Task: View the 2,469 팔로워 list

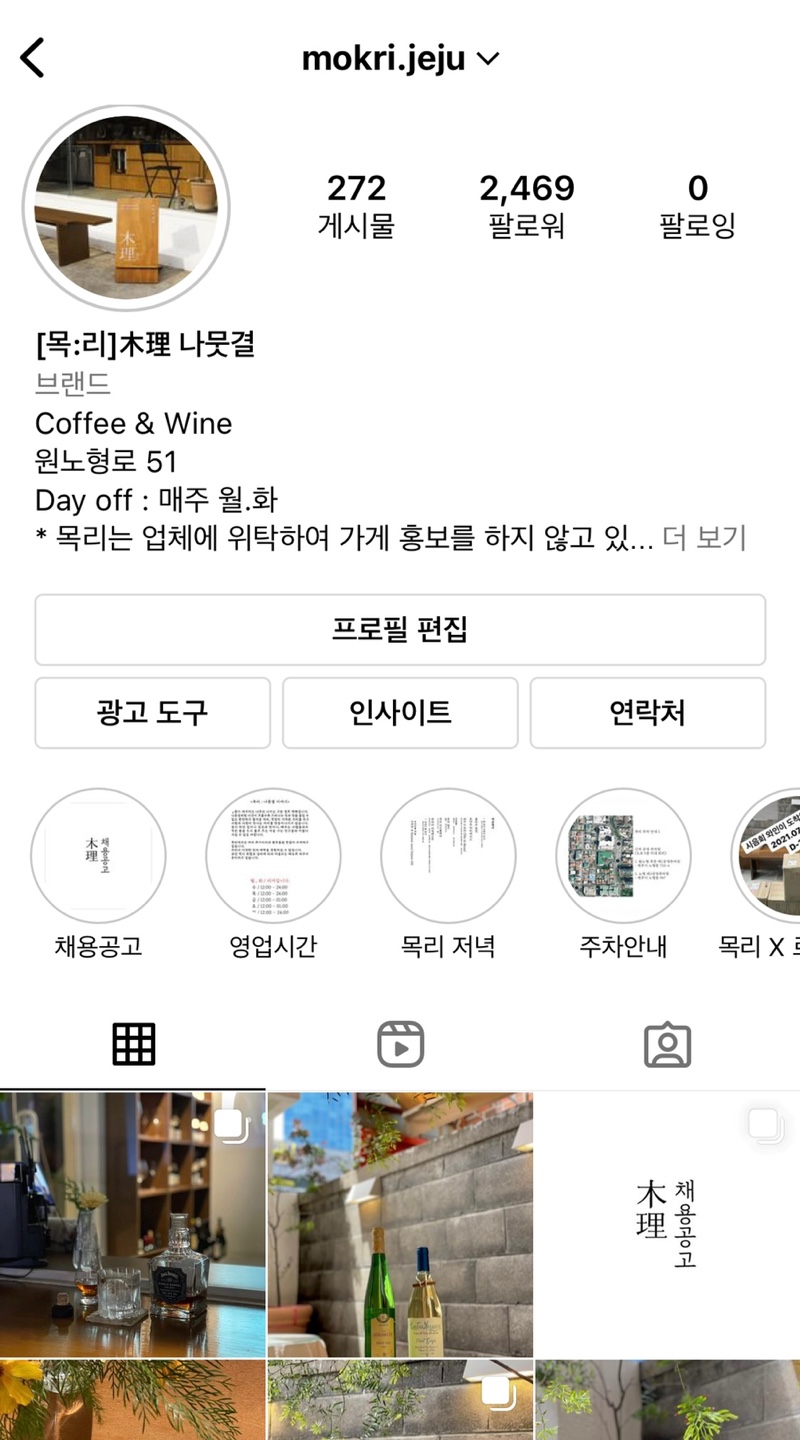Action: click(527, 205)
